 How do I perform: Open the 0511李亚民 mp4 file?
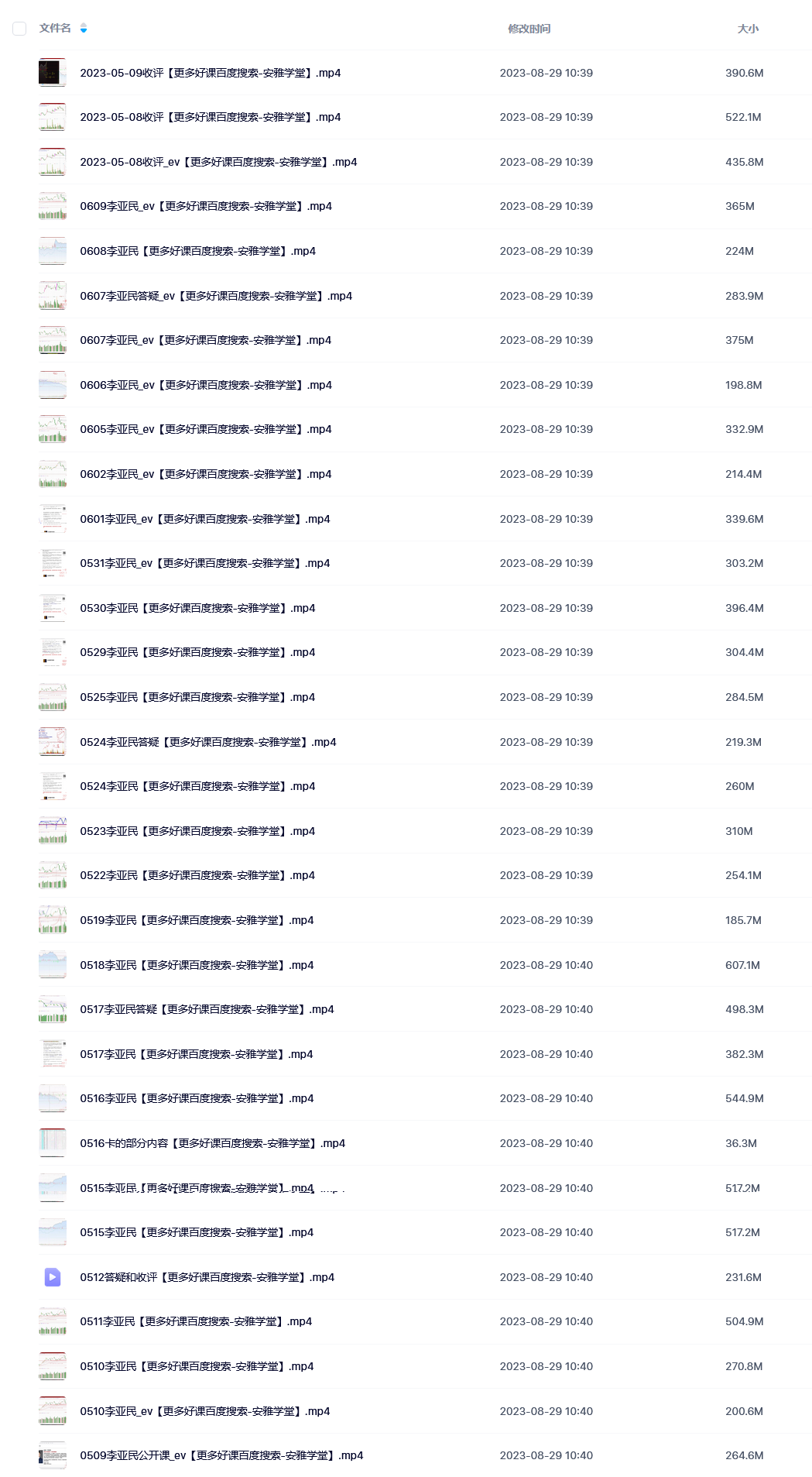[x=196, y=1321]
